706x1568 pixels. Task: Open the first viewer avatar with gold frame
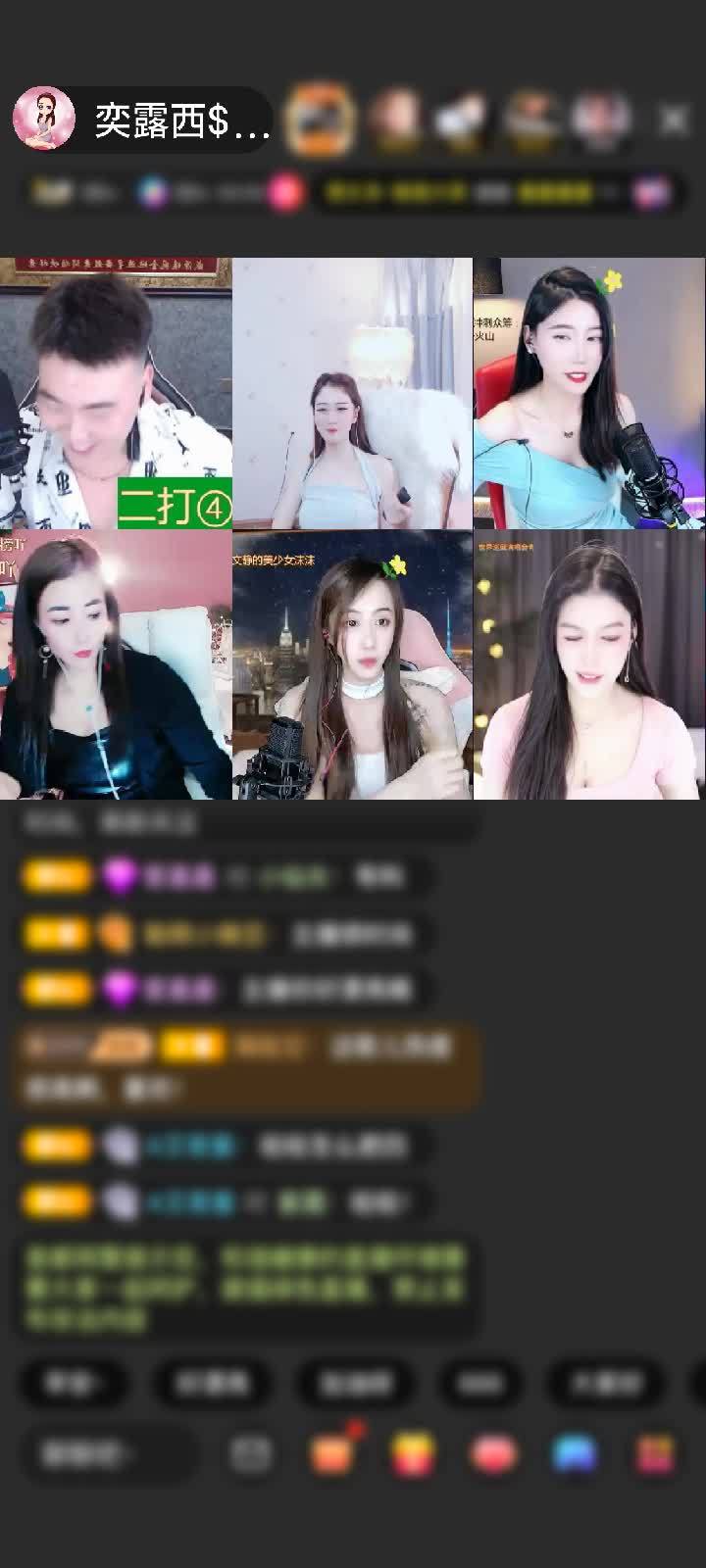point(320,121)
